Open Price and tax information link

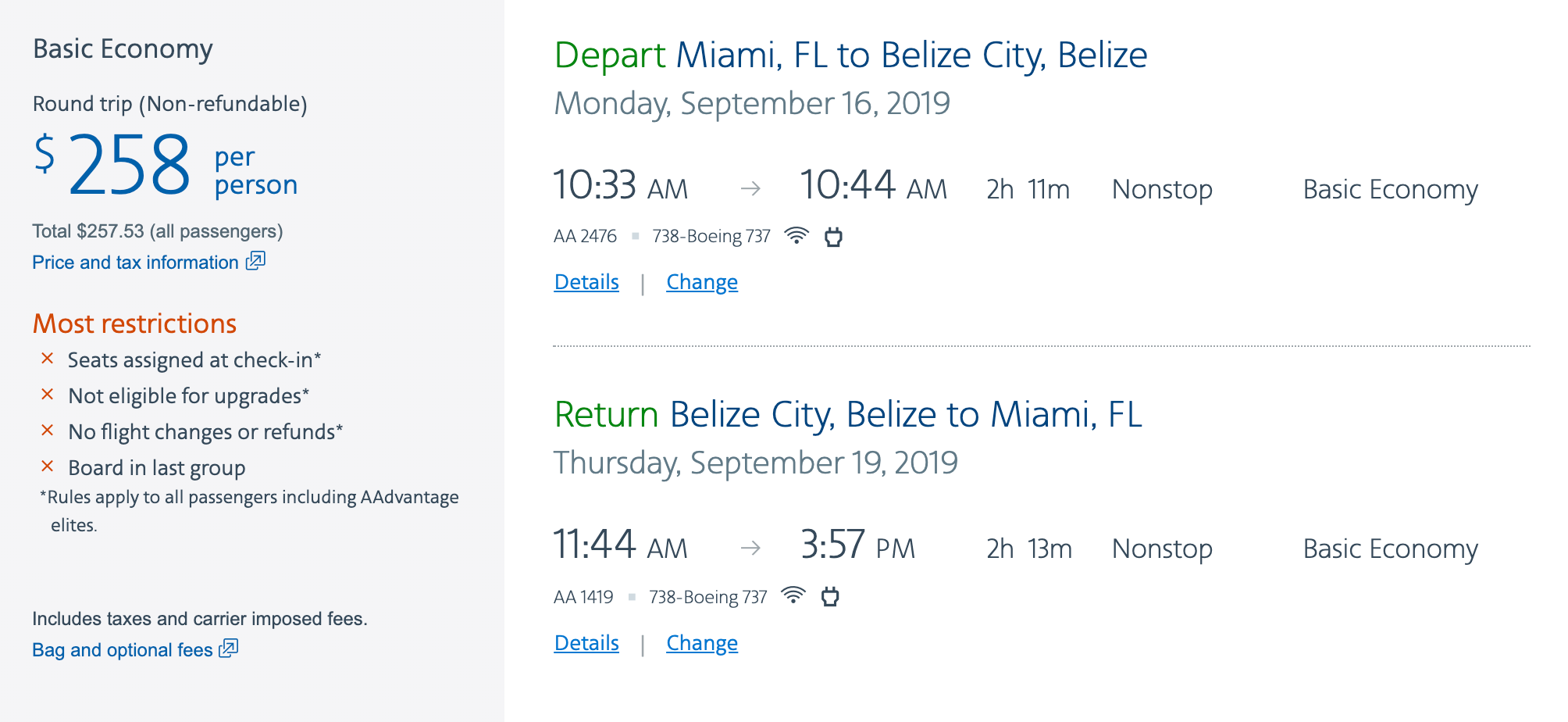(x=136, y=263)
